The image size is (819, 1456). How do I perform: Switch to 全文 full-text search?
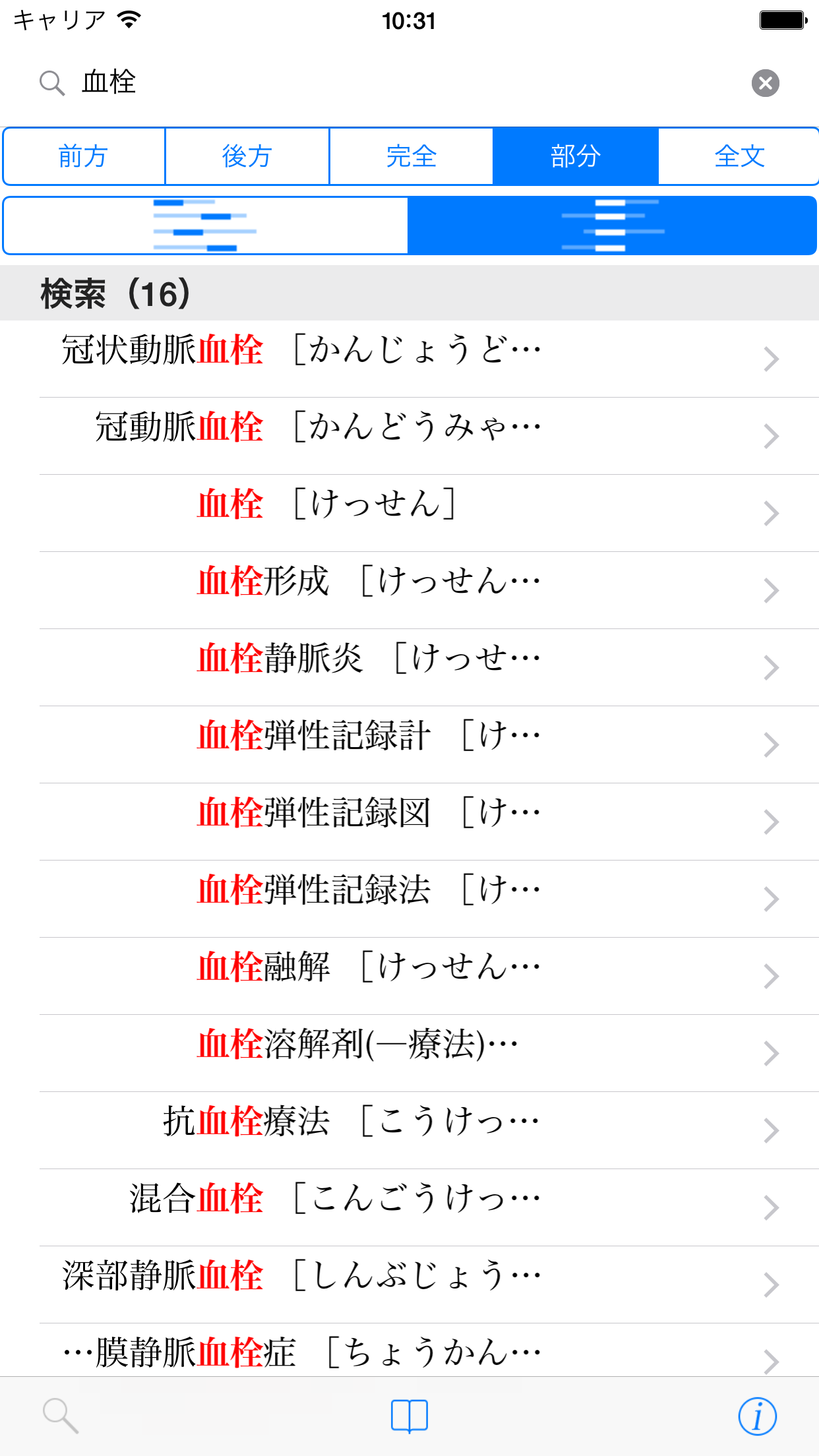[739, 156]
